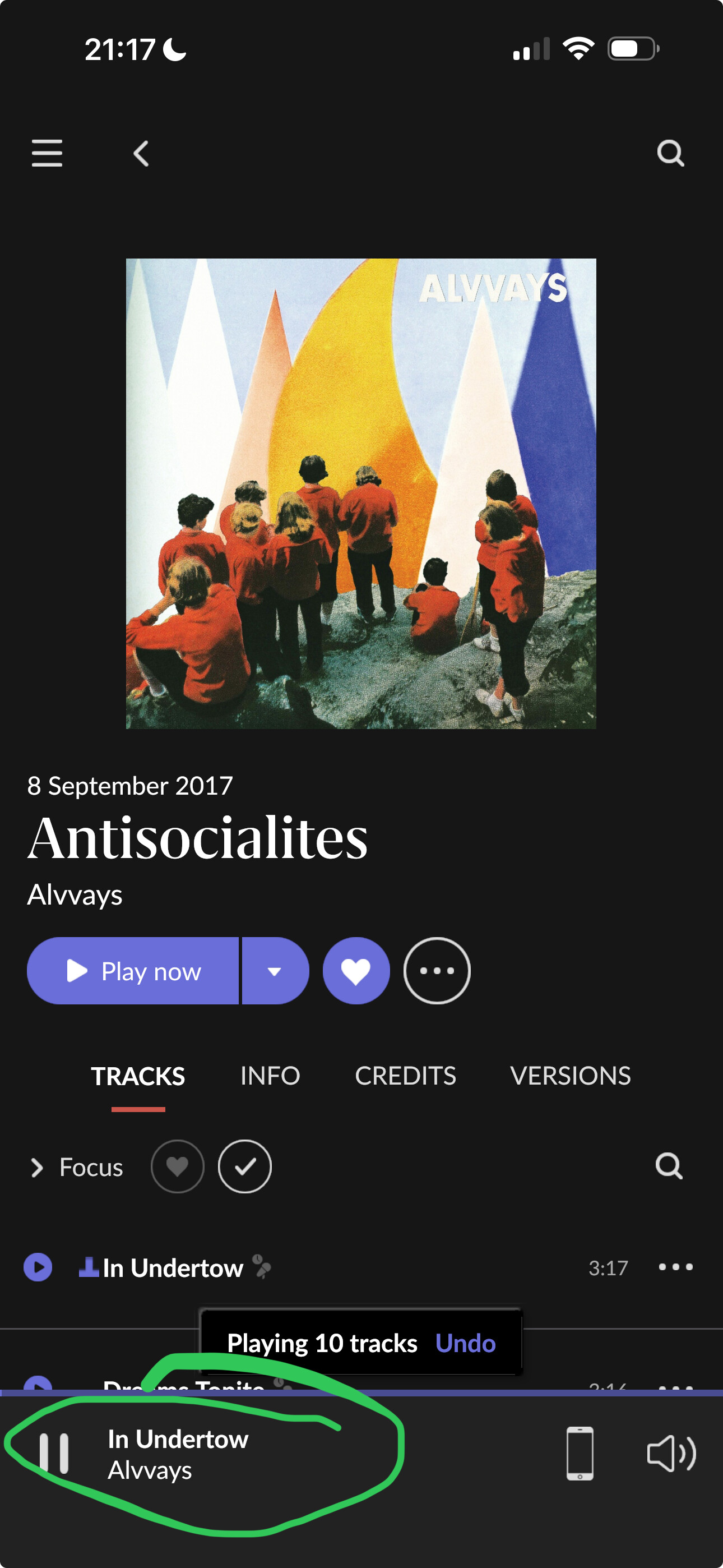Open the album more options menu
The height and width of the screenshot is (1568, 723).
437,970
